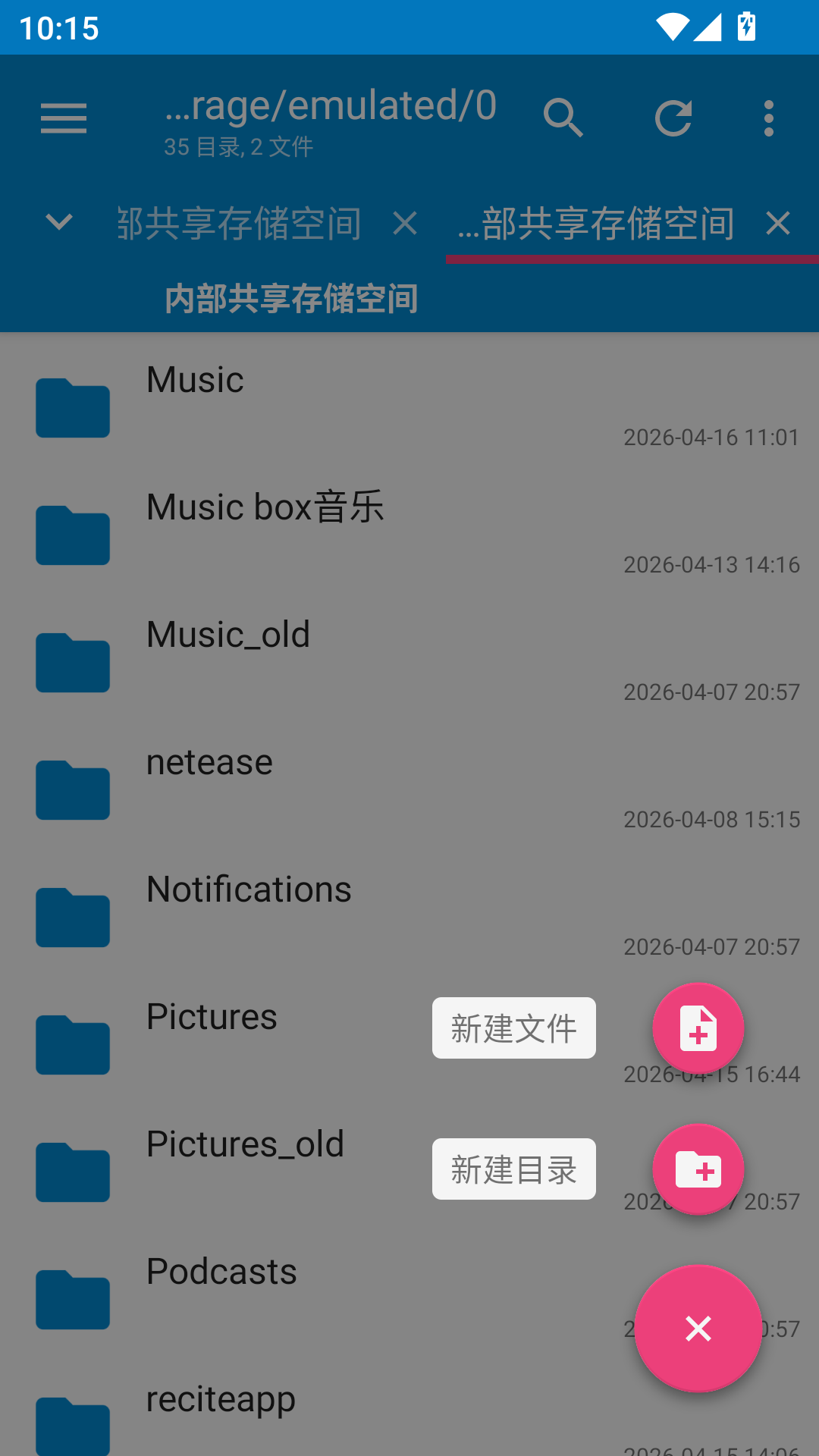Open the navigation drawer menu
Viewport: 819px width, 1456px height.
tap(64, 118)
